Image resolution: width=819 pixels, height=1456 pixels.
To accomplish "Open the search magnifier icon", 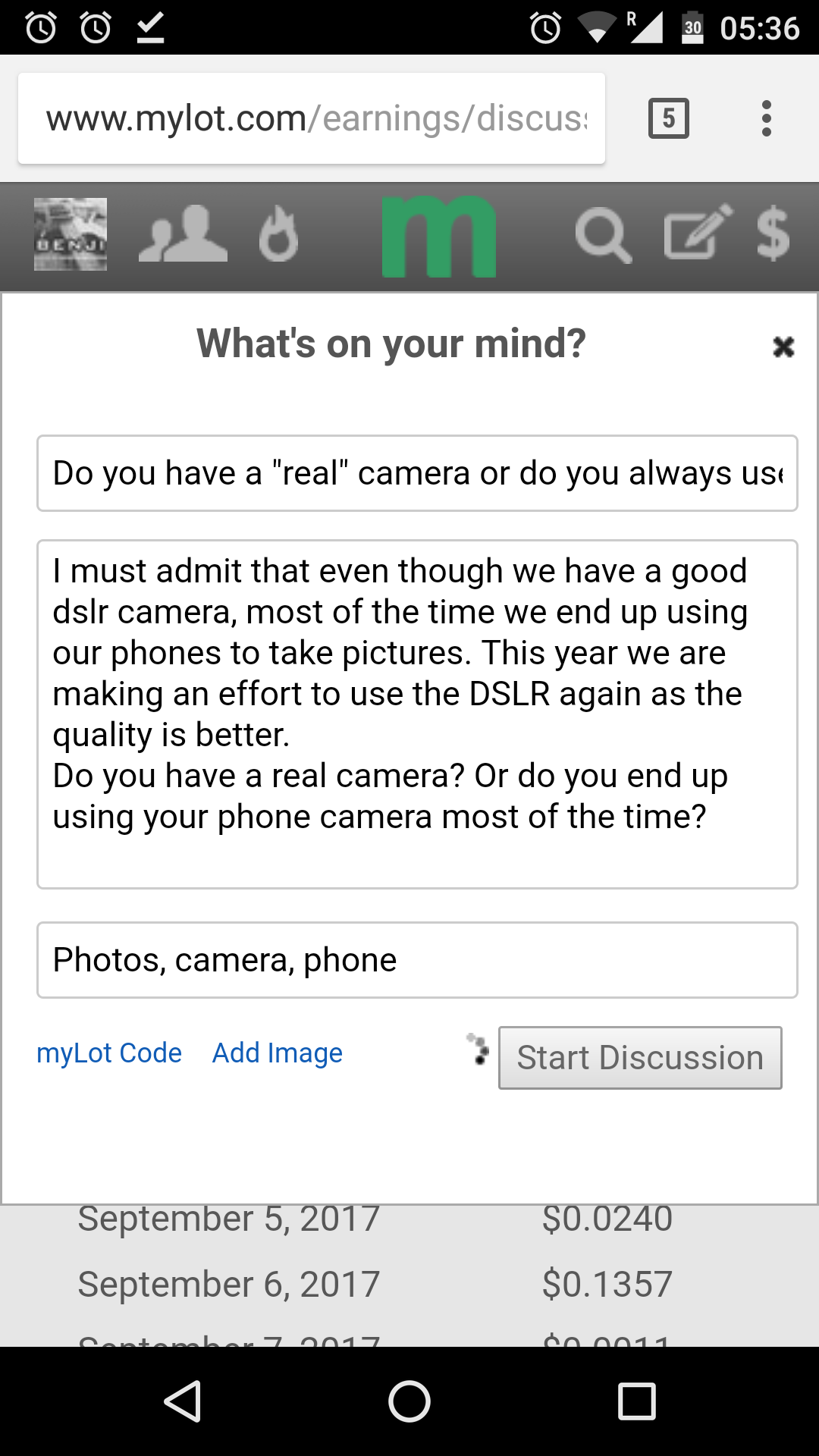I will pos(604,235).
